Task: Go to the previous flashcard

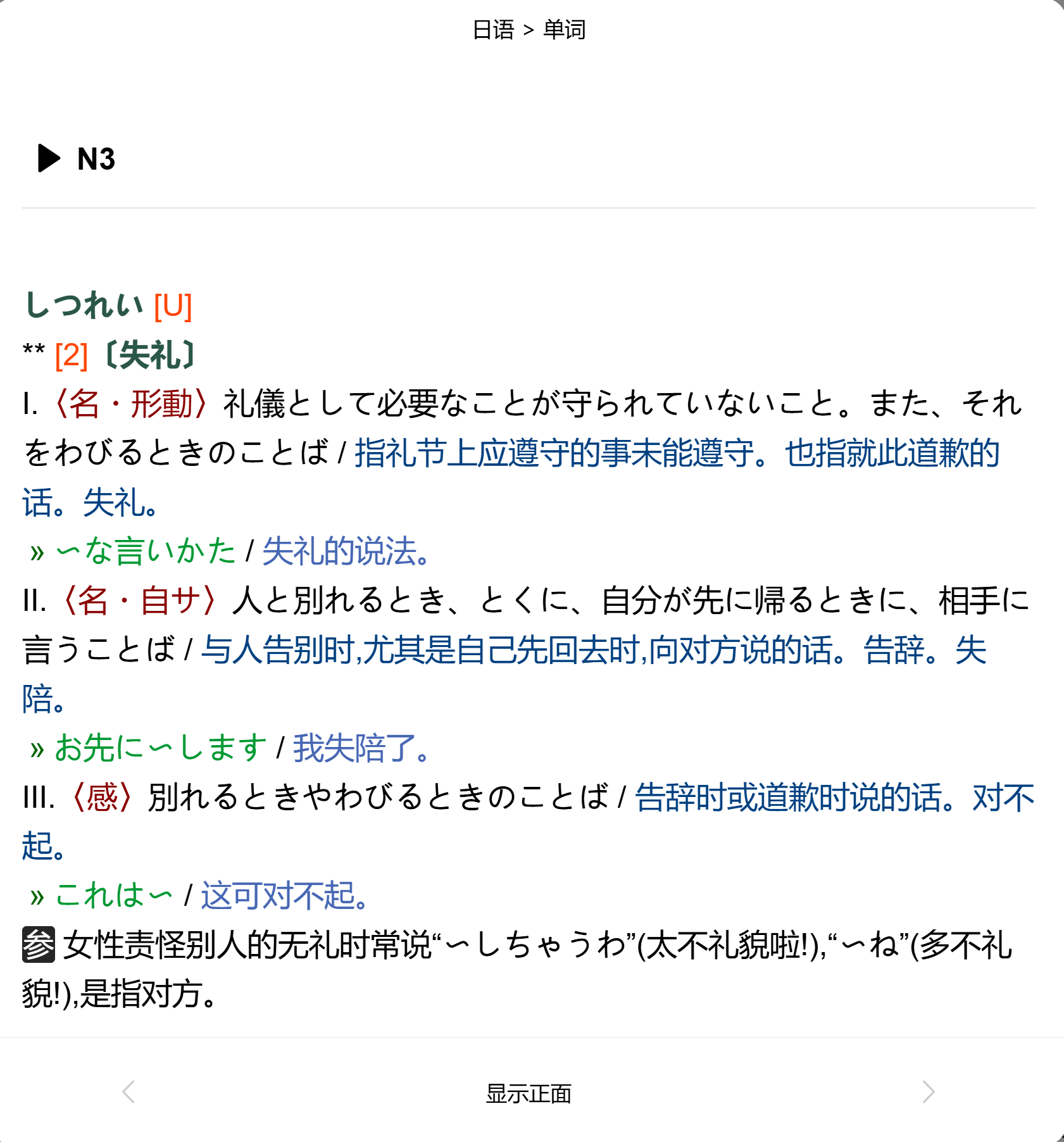Action: 128,1092
